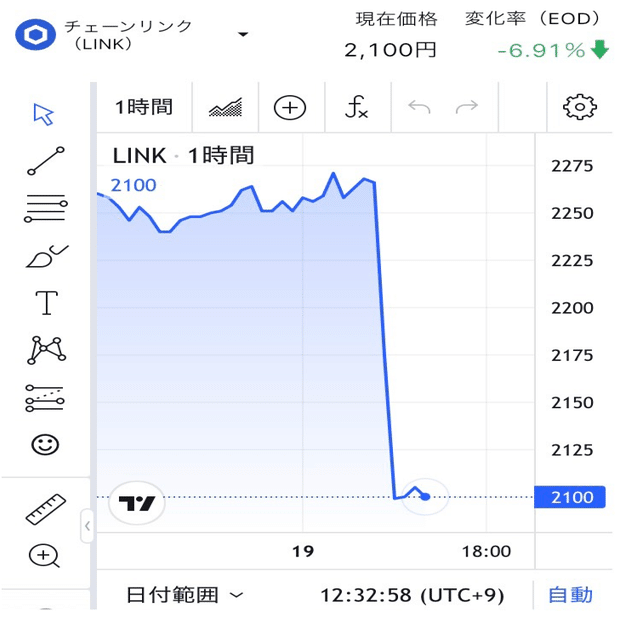Tap the zoom in magnifier tool
Screen dimensions: 620x620
click(45, 556)
